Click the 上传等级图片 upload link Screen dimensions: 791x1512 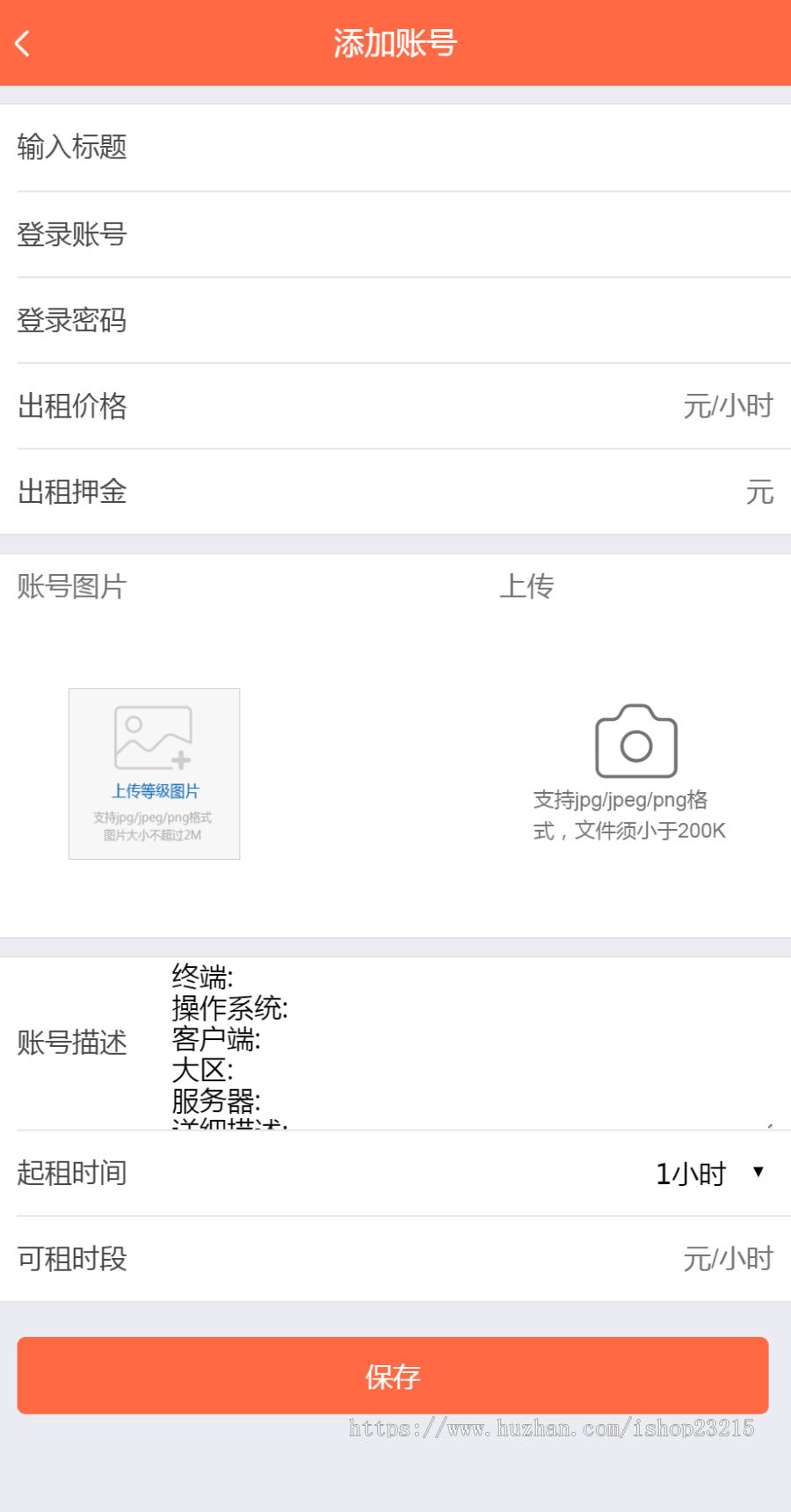pos(154,790)
